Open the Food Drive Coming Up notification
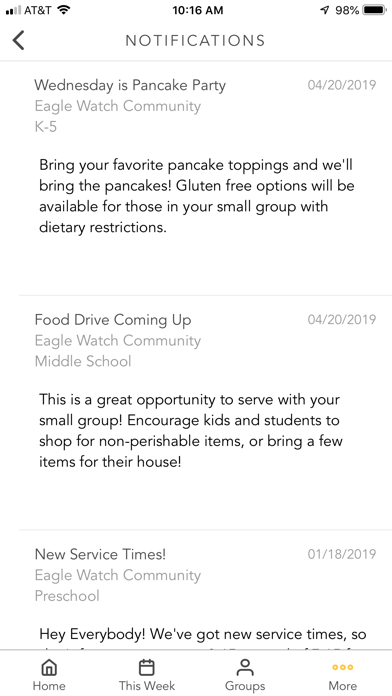This screenshot has width=392, height=696. pos(205,412)
